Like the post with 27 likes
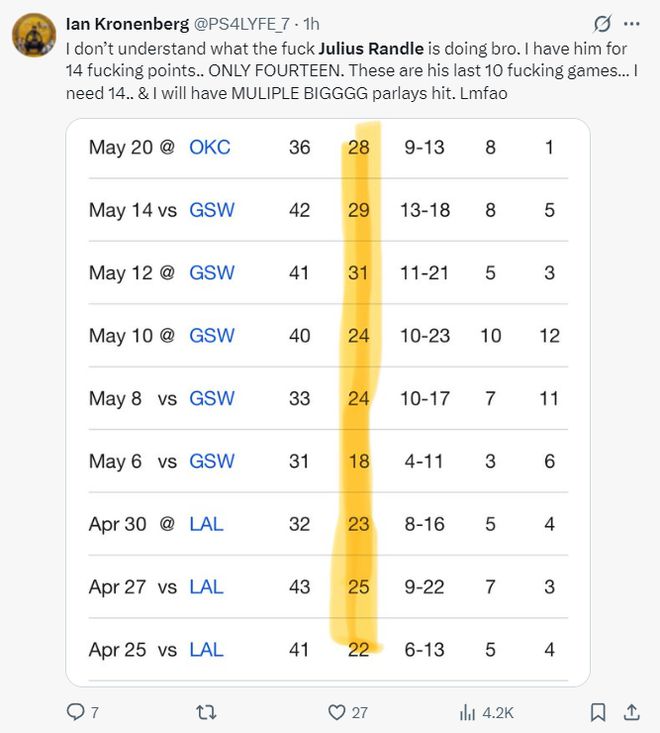Viewport: 660px width, 733px height. (338, 712)
